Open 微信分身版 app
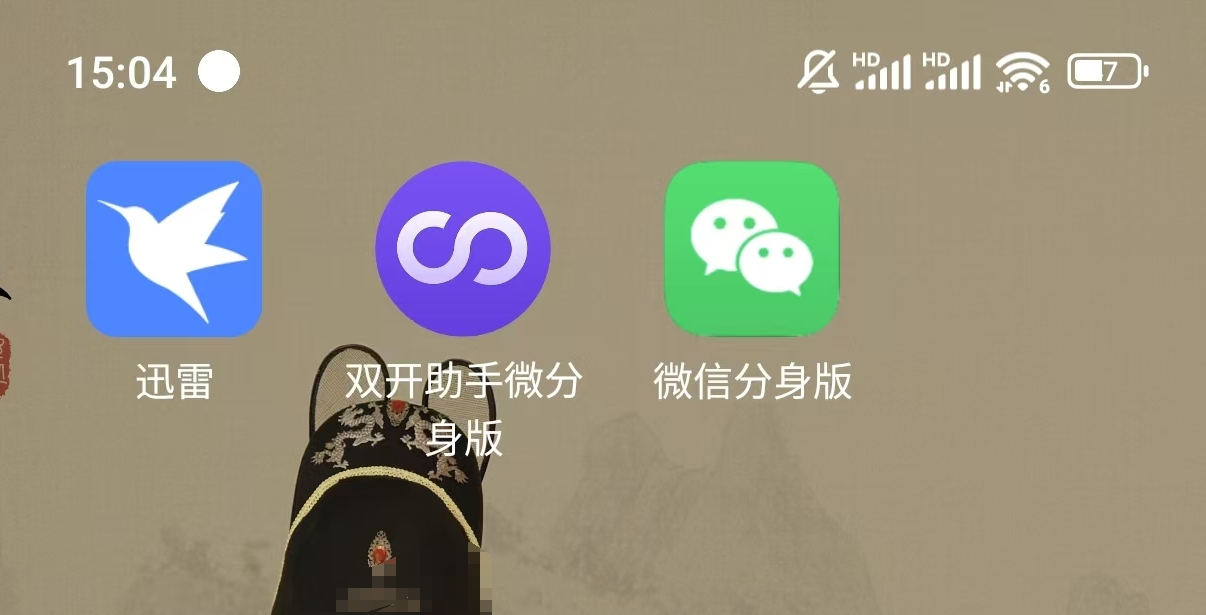This screenshot has width=1206, height=615. pos(752,249)
